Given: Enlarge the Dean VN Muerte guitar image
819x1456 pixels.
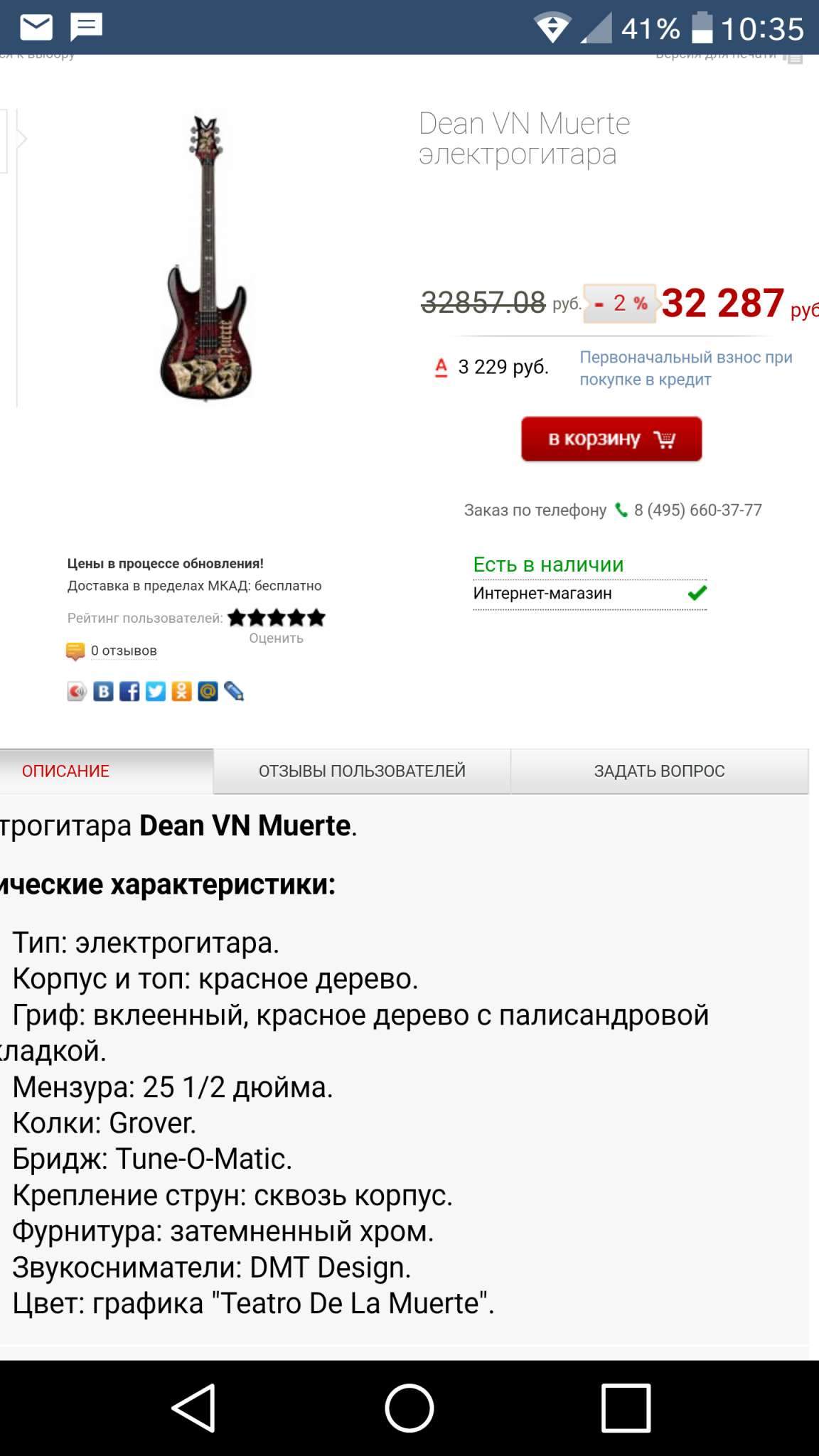Looking at the screenshot, I should pyautogui.click(x=206, y=257).
